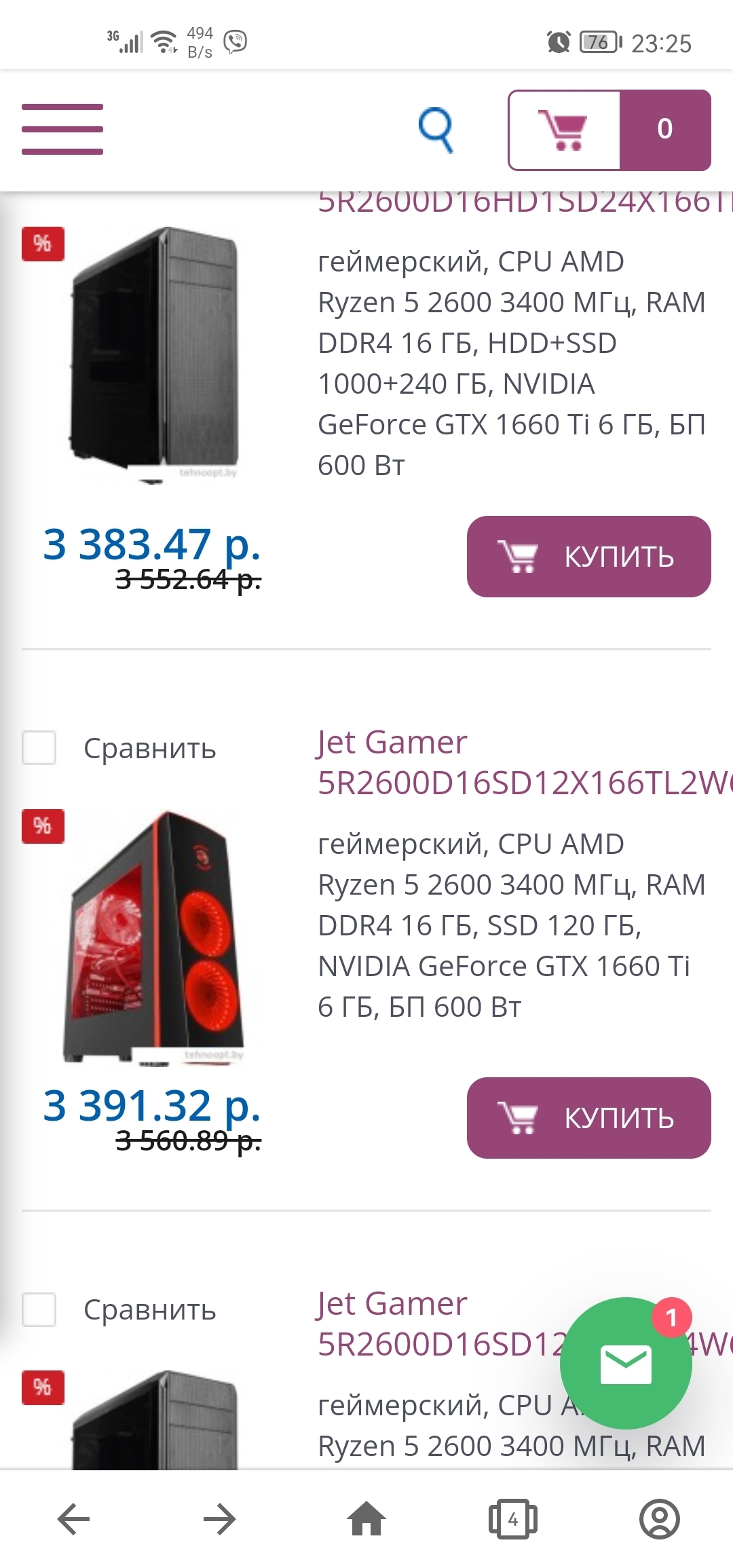The width and height of the screenshot is (733, 1568).
Task: Open the browser profile icon
Action: pyautogui.click(x=660, y=1519)
